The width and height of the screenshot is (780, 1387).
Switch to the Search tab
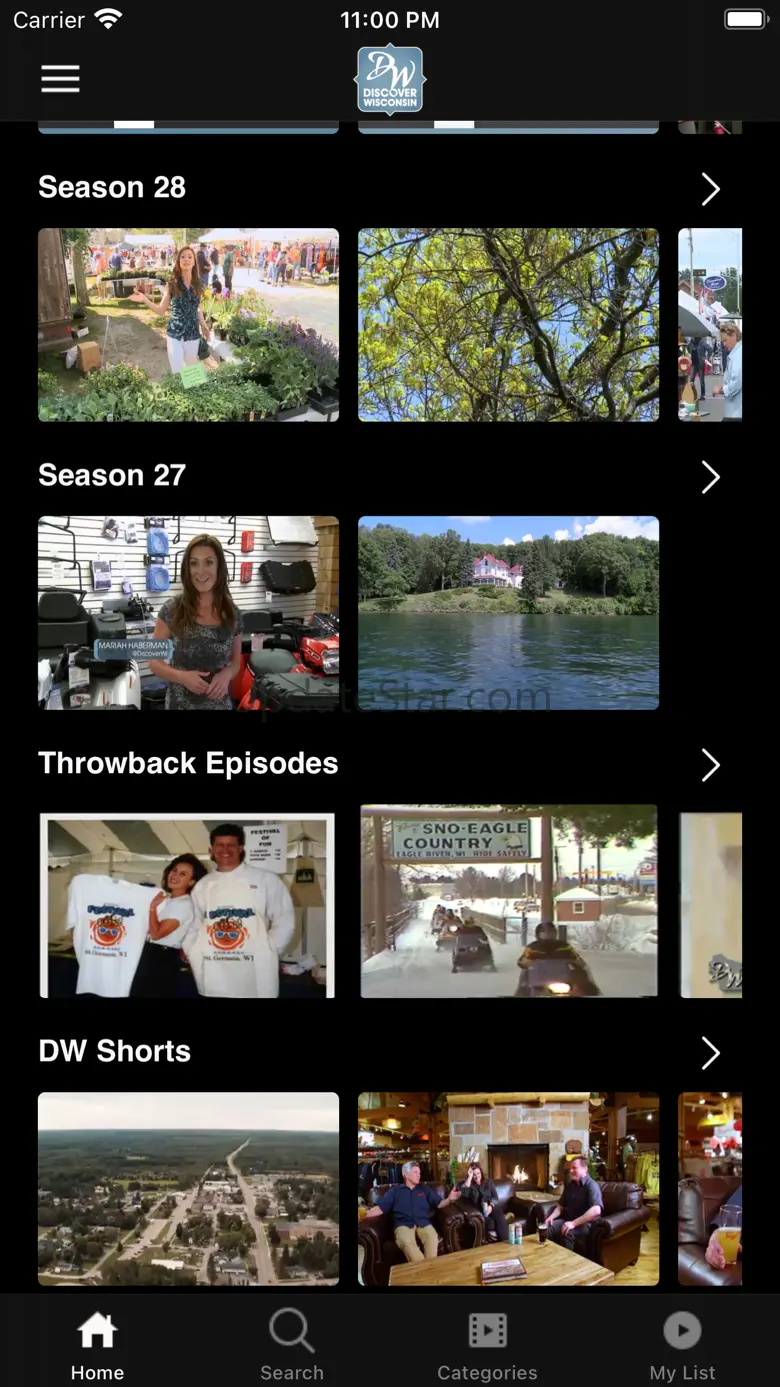click(x=292, y=1345)
